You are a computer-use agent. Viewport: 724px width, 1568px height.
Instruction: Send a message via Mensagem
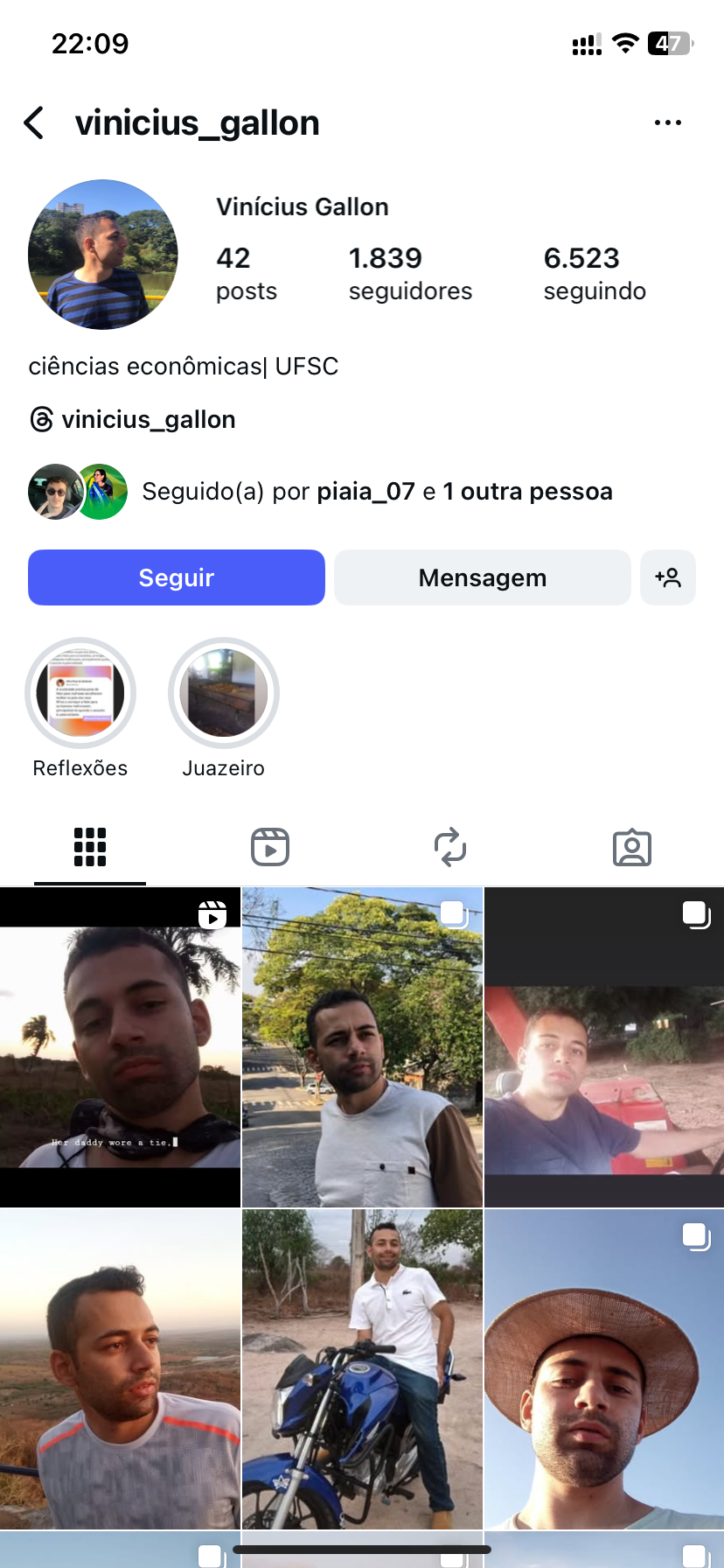click(482, 577)
